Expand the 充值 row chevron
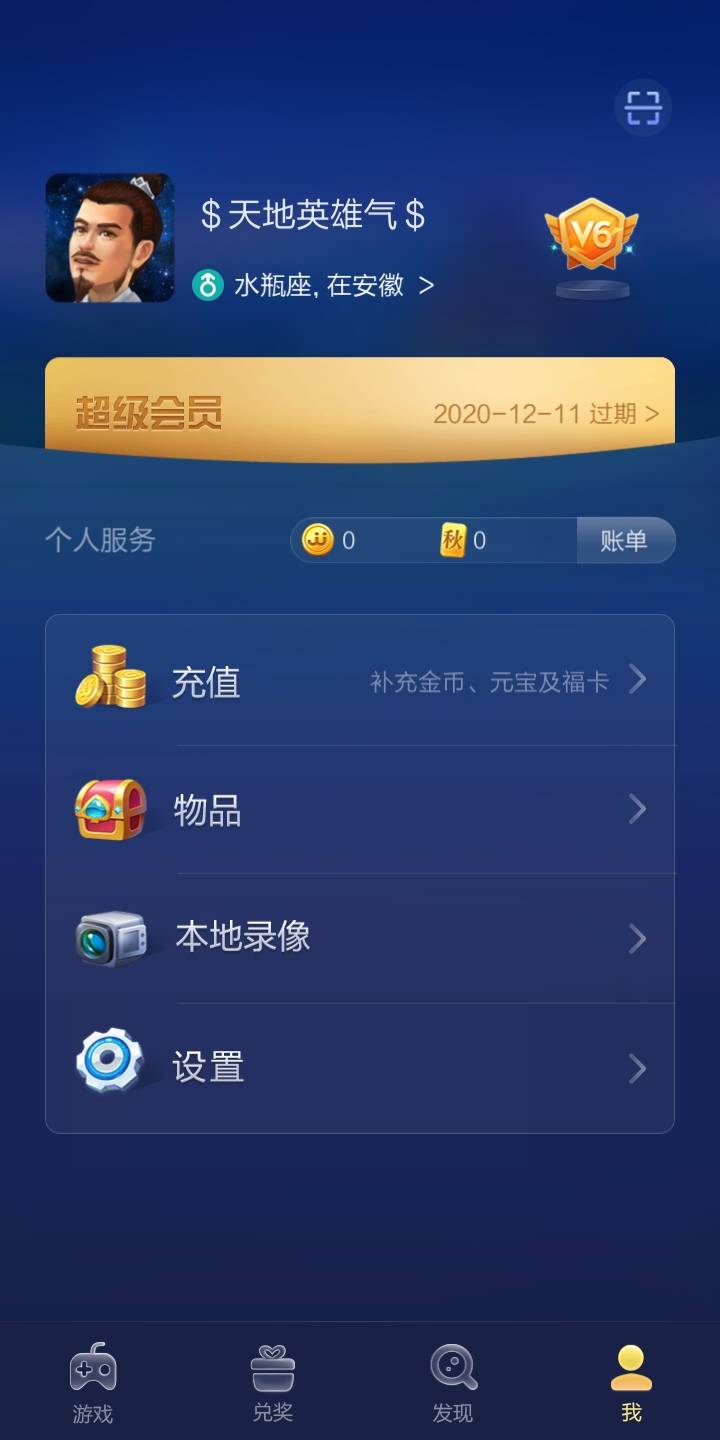 638,681
